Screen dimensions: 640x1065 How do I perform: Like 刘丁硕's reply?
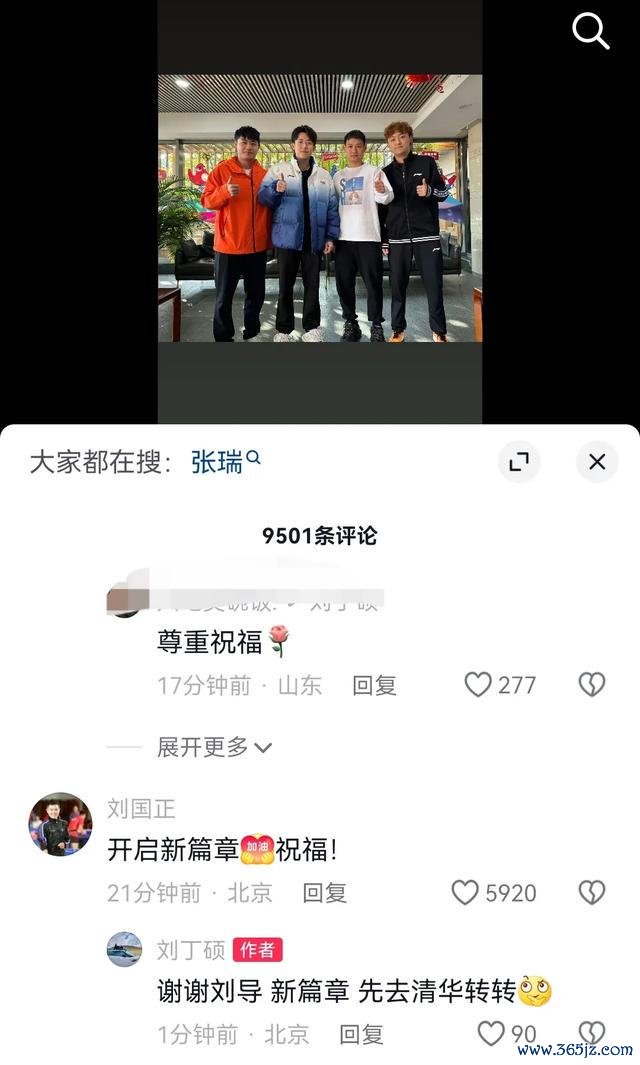(491, 1033)
